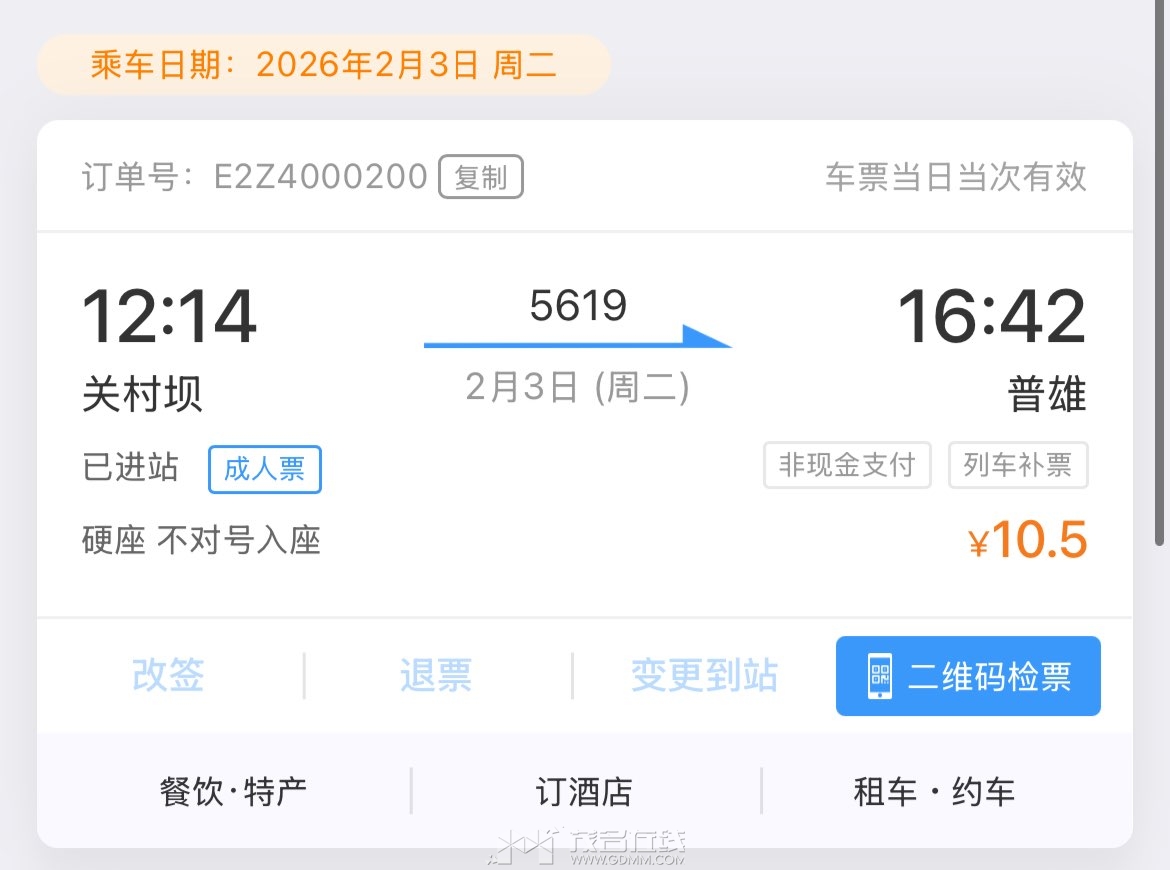Image resolution: width=1170 pixels, height=870 pixels.
Task: Tap 改签 to reschedule the ticket
Action: coord(168,676)
